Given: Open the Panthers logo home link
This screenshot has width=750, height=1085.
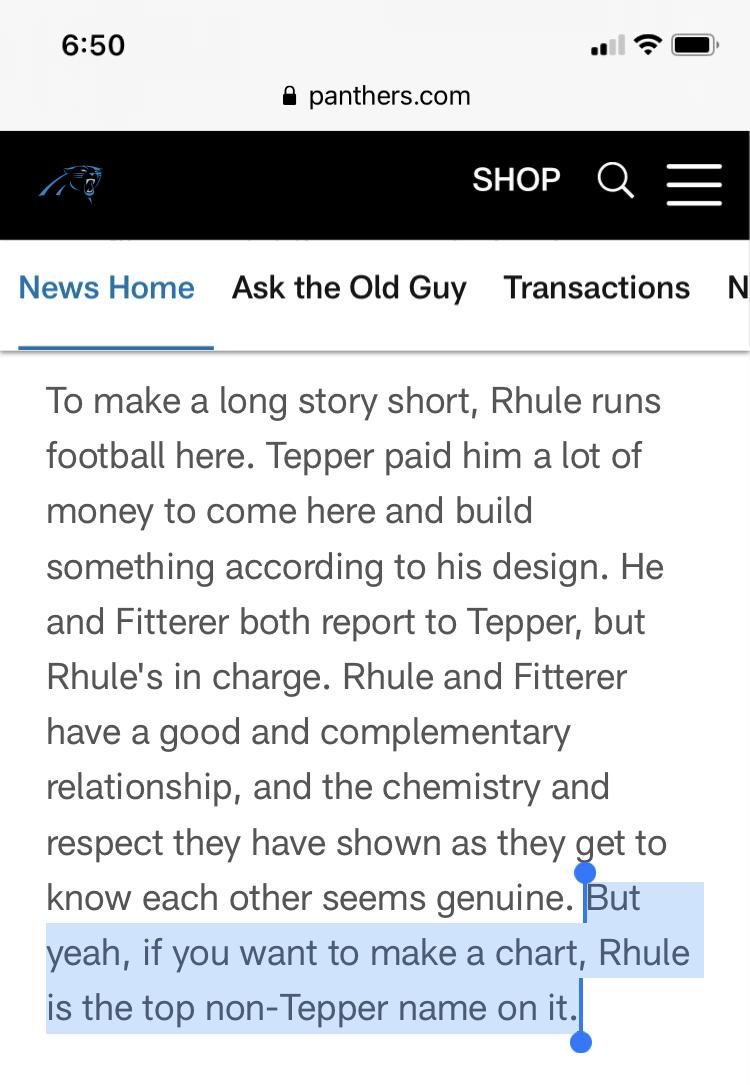Looking at the screenshot, I should pyautogui.click(x=70, y=183).
